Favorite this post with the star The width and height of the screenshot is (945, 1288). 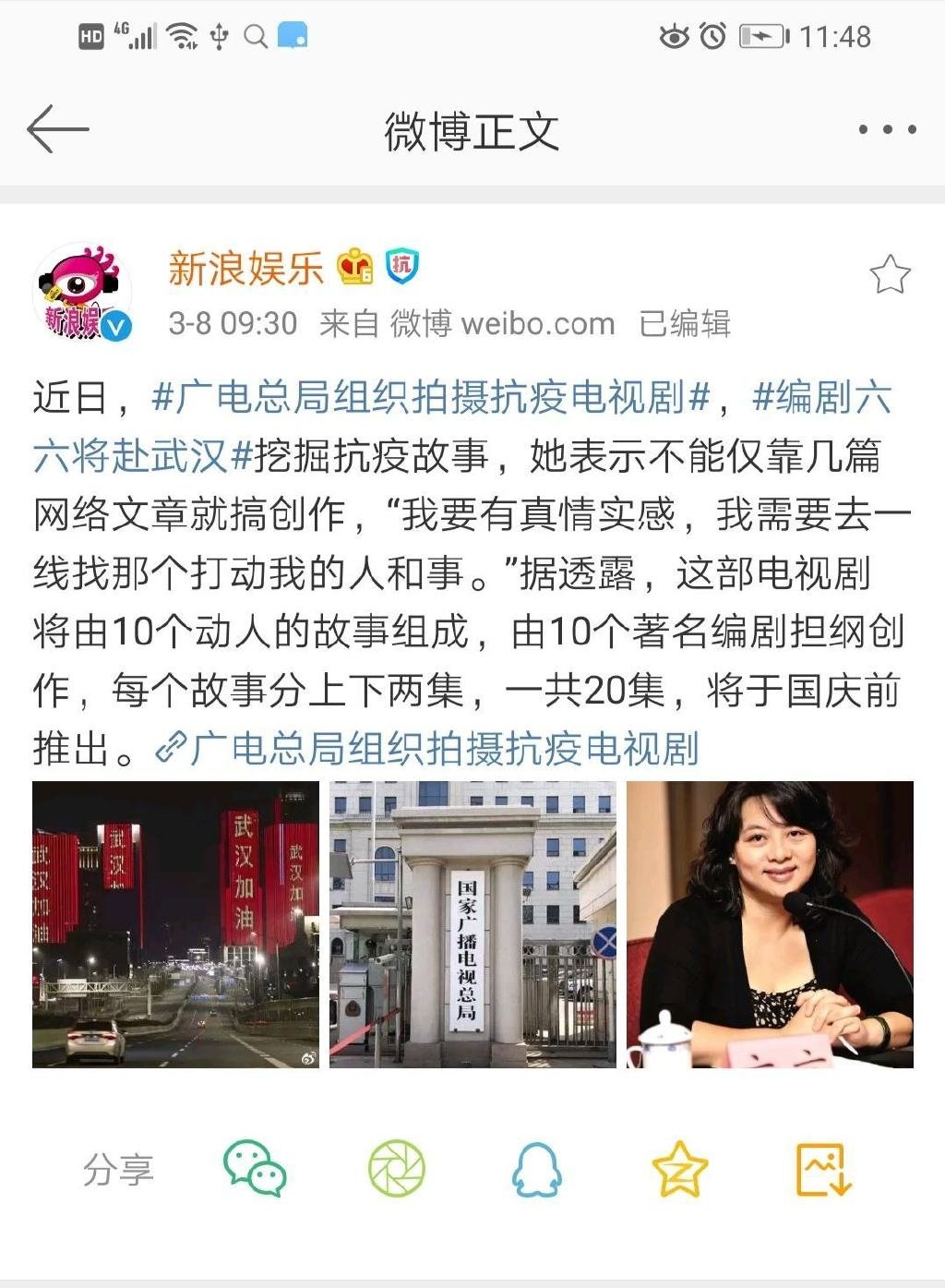(890, 275)
